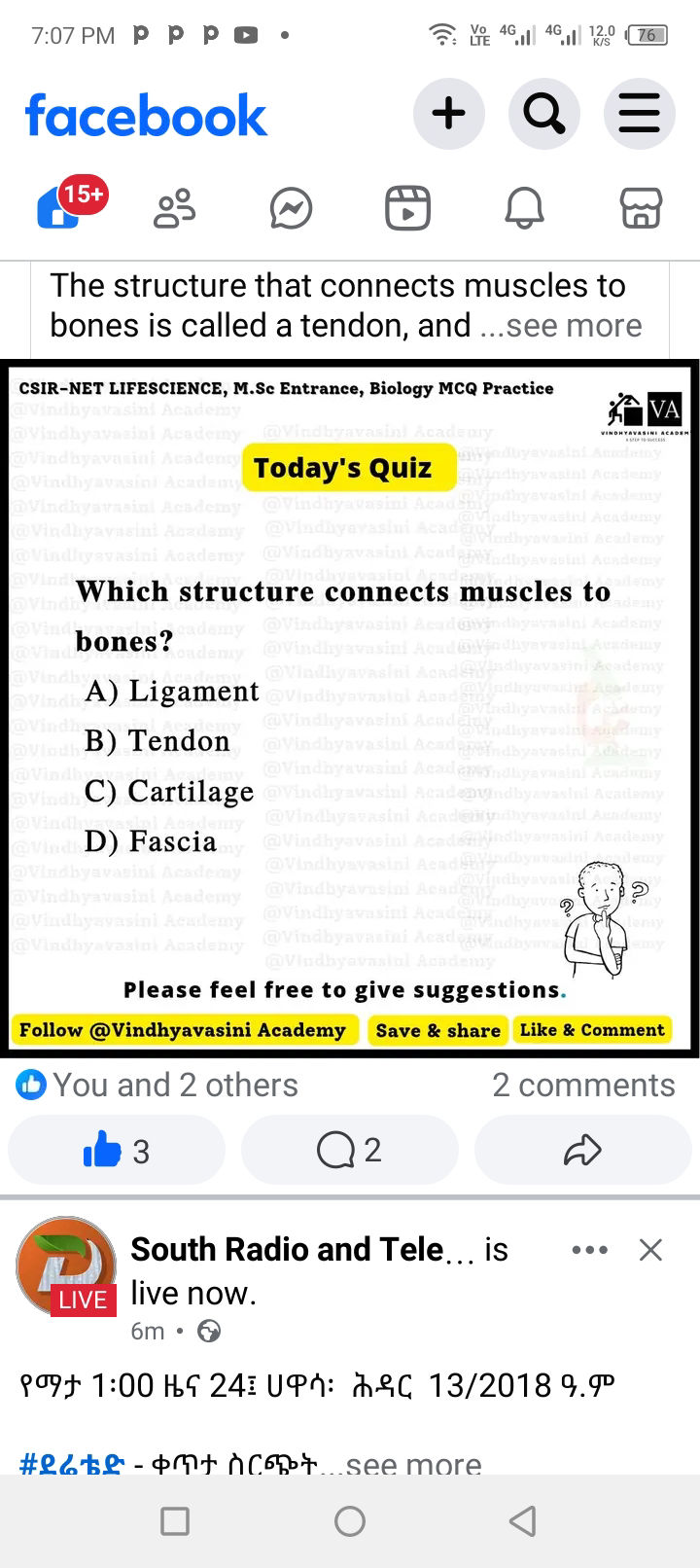This screenshot has height=1568, width=700.
Task: Share the quiz post using the share arrow
Action: (582, 1150)
